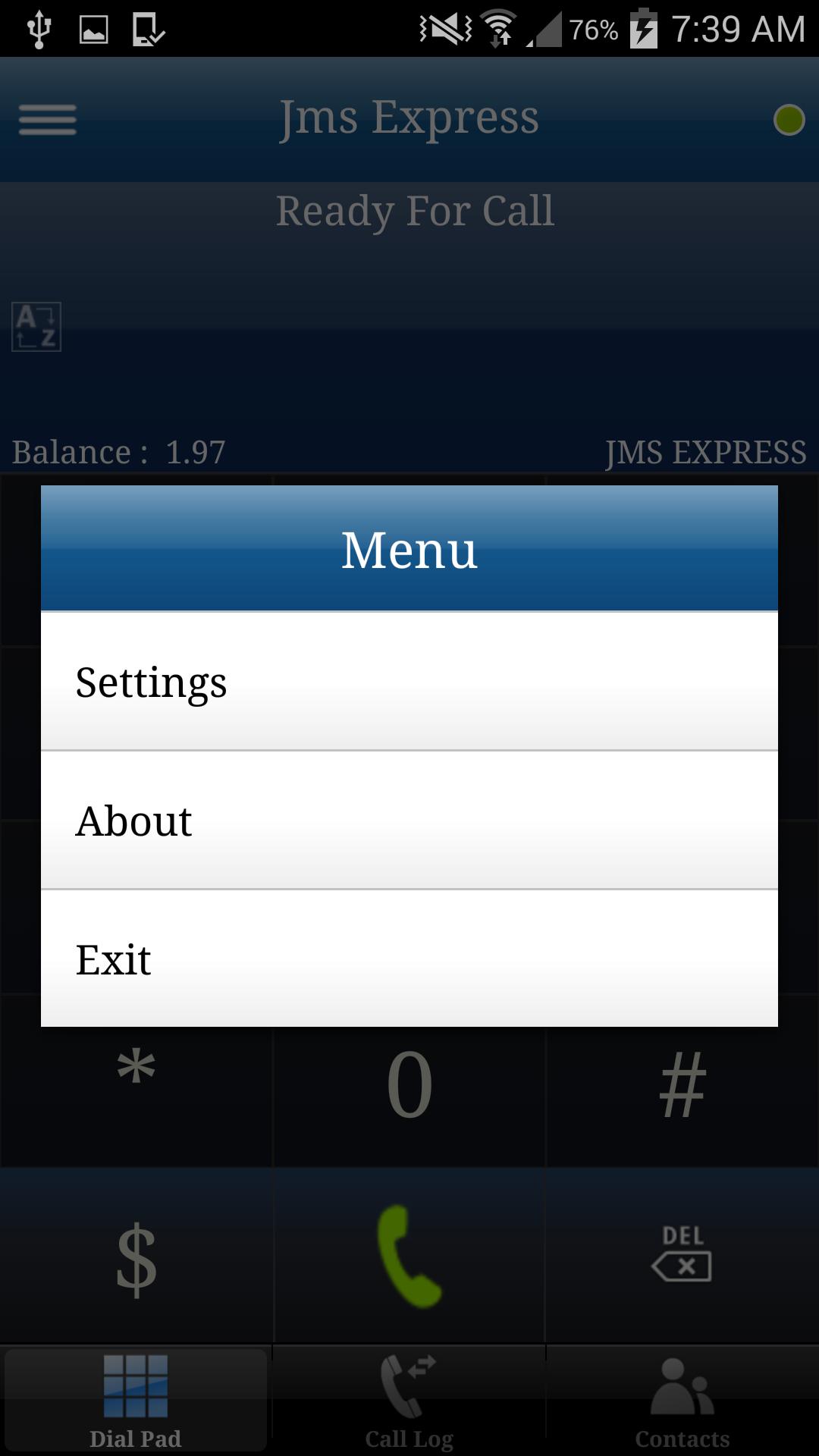Toggle the mute icon in status bar
This screenshot has width=819, height=1456.
(x=440, y=27)
